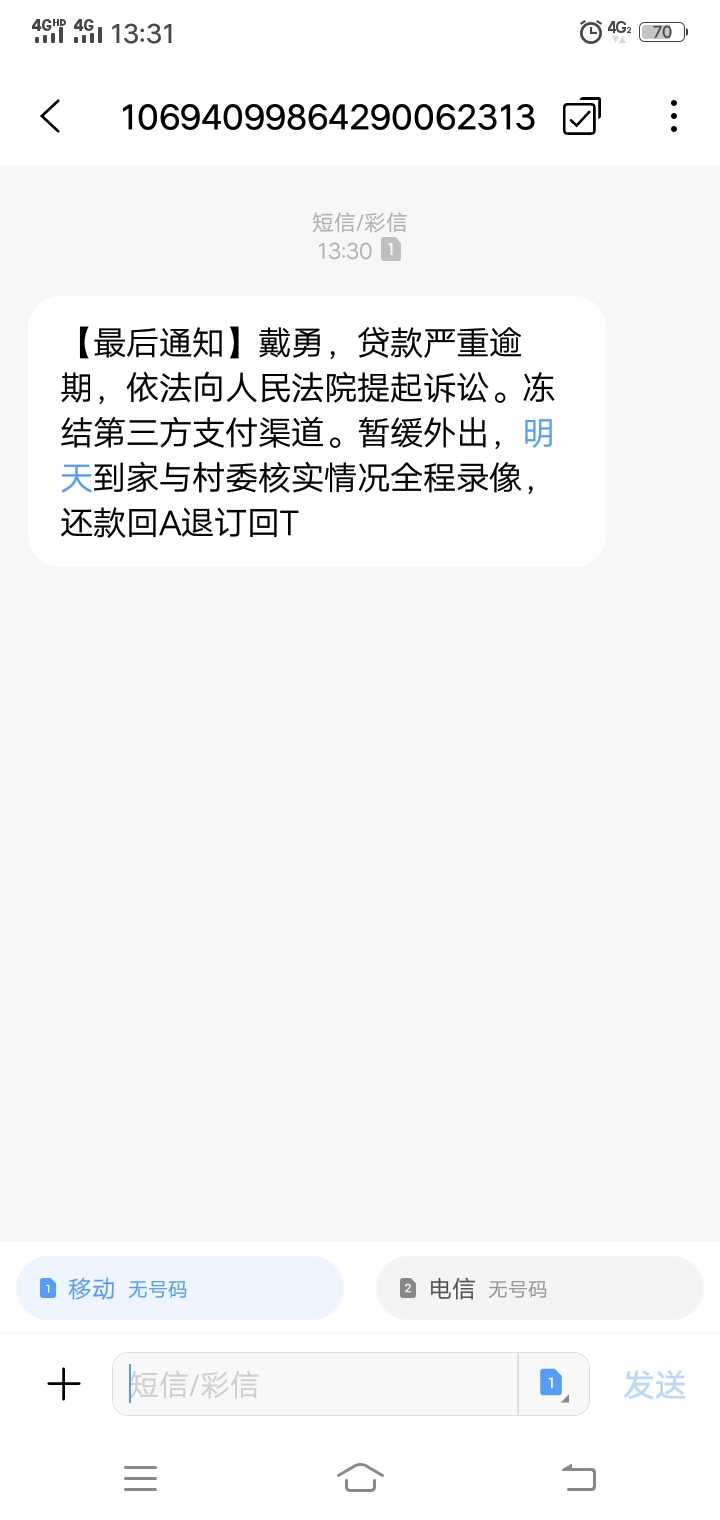Open recent apps from navigation bar
Viewport: 720px width, 1520px height.
pyautogui.click(x=140, y=1477)
